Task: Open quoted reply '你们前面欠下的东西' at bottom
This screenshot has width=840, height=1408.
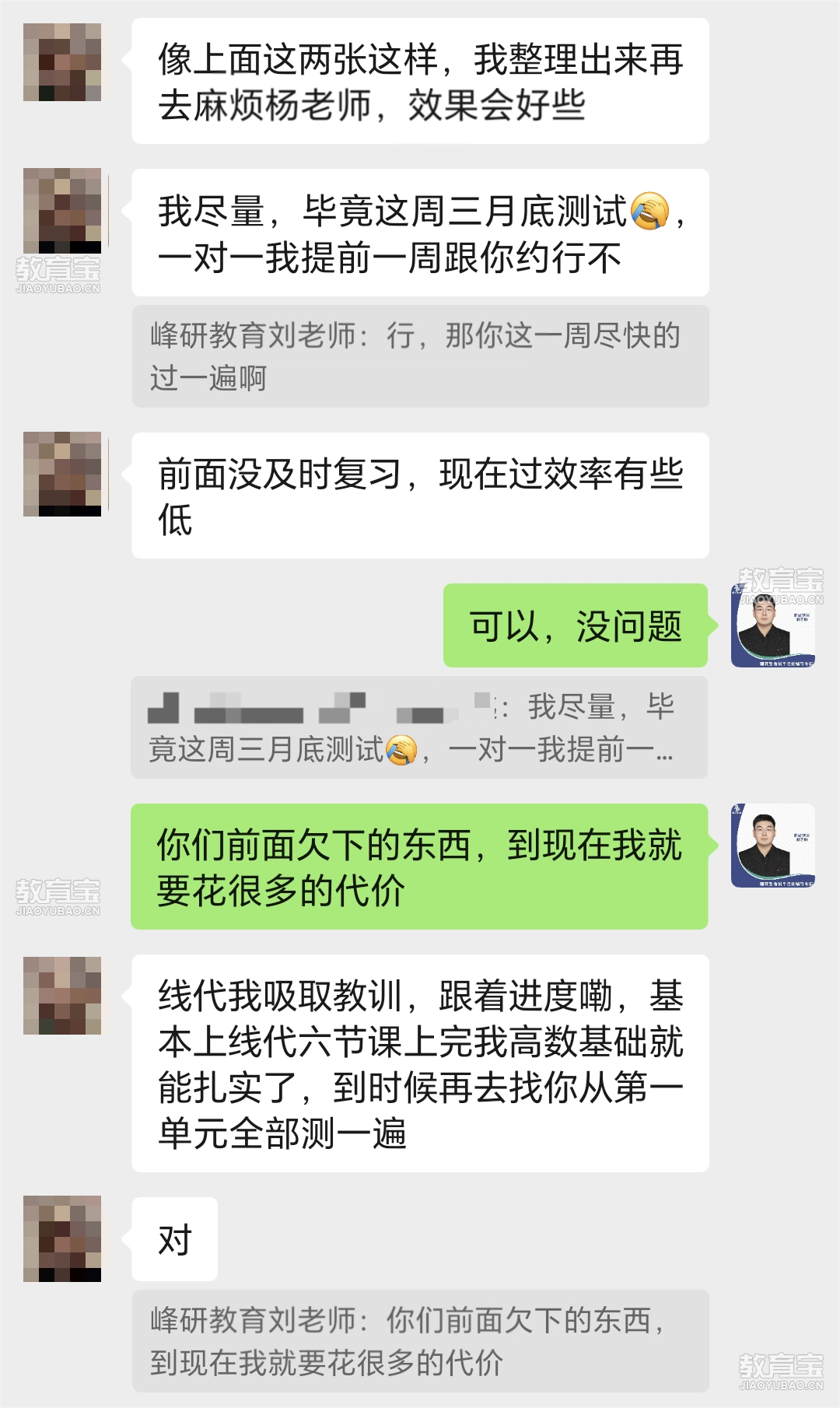Action: [420, 1340]
